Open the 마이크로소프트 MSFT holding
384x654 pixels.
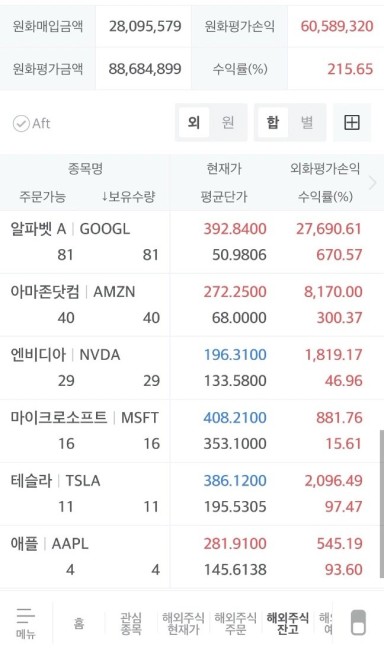pos(192,431)
